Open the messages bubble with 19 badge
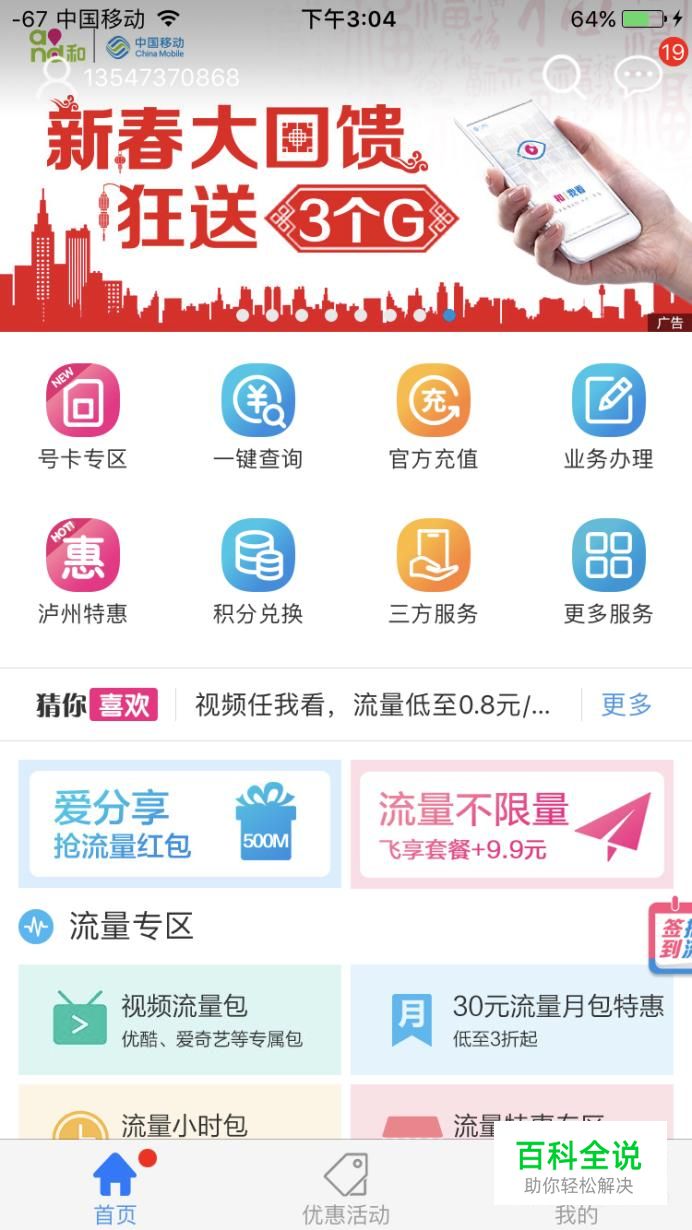Image resolution: width=692 pixels, height=1230 pixels. (638, 76)
